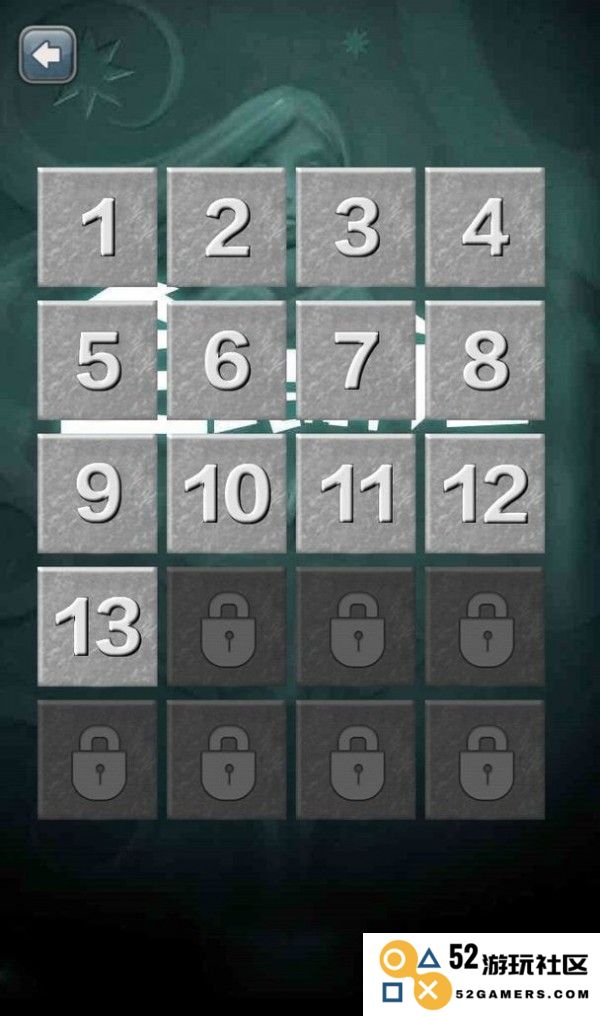Viewport: 600px width, 1016px height.
Task: Play level 12
Action: (x=485, y=493)
